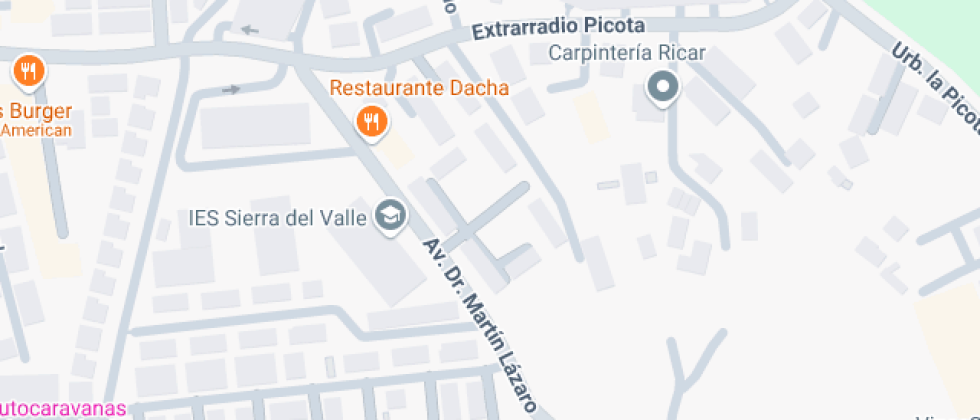Tap the Carpintería Ricar location pin
This screenshot has height=420, width=980.
[x=662, y=88]
